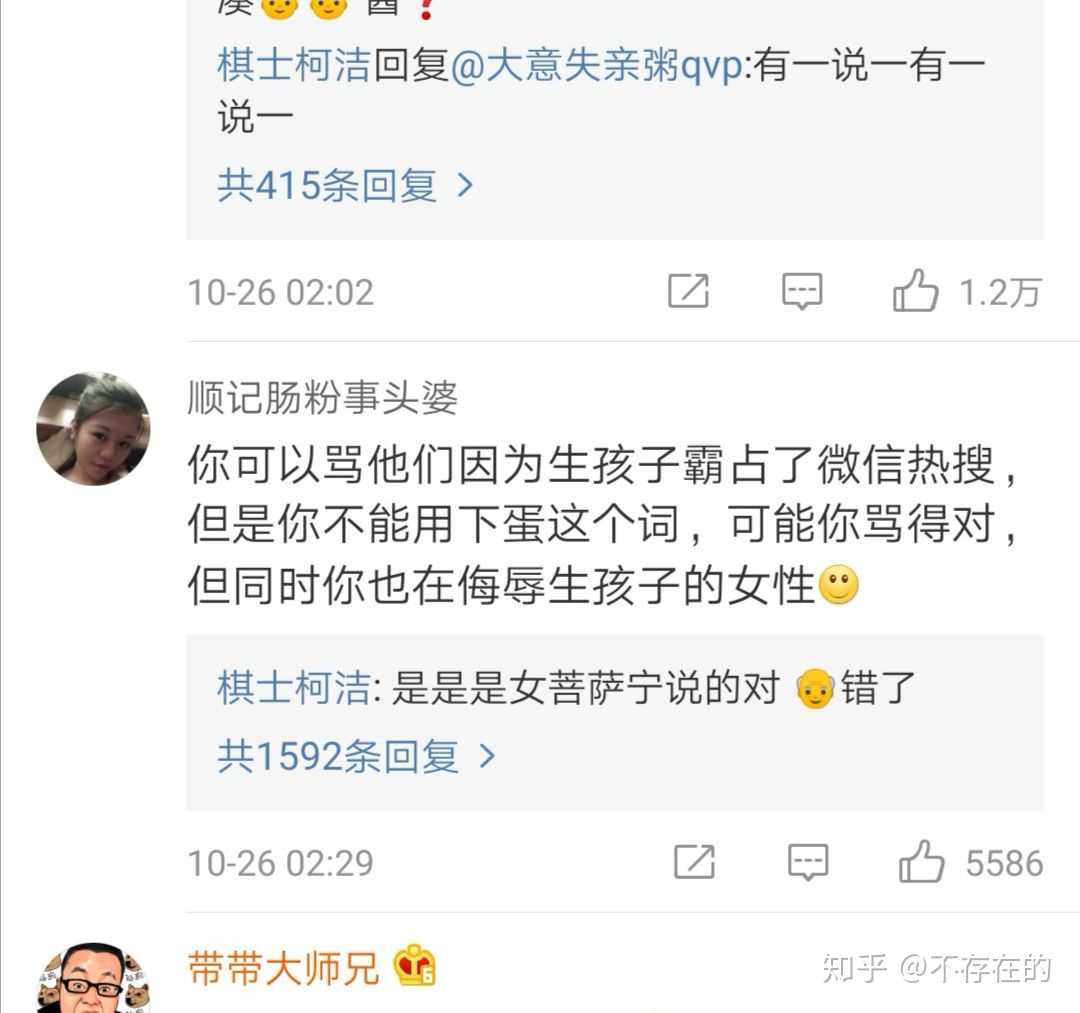
Task: View all 1592 replies
Action: pyautogui.click(x=356, y=757)
